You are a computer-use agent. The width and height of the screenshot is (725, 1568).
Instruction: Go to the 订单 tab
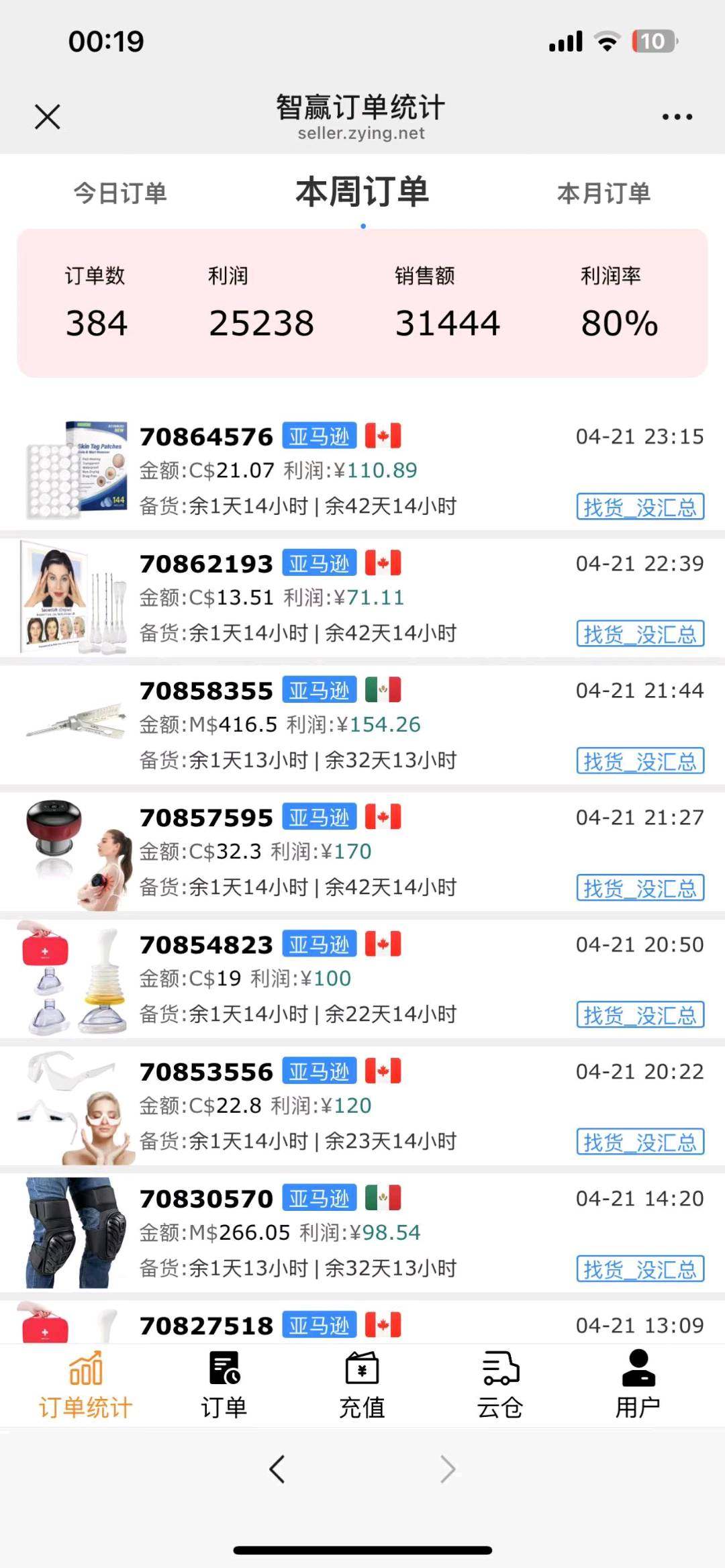pyautogui.click(x=224, y=1385)
